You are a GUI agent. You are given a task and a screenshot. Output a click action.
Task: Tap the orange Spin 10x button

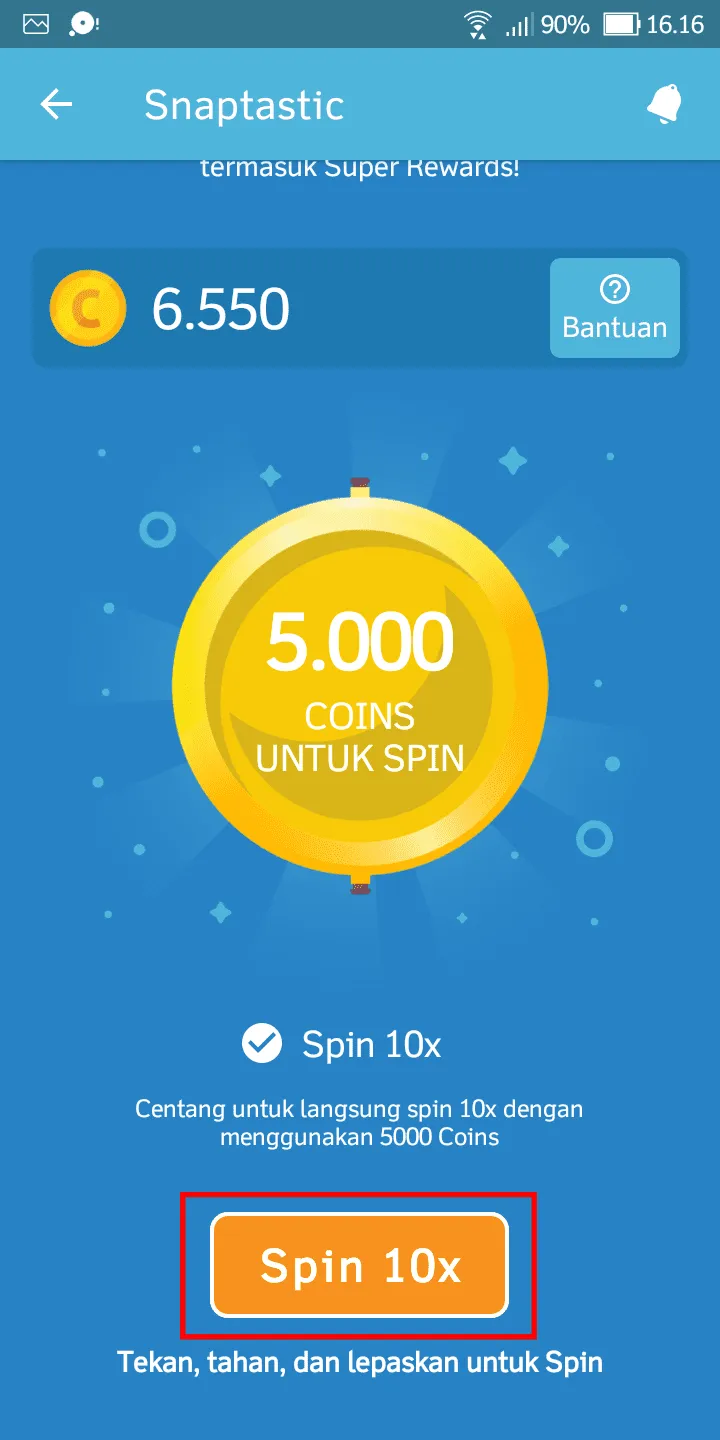pyautogui.click(x=359, y=1265)
